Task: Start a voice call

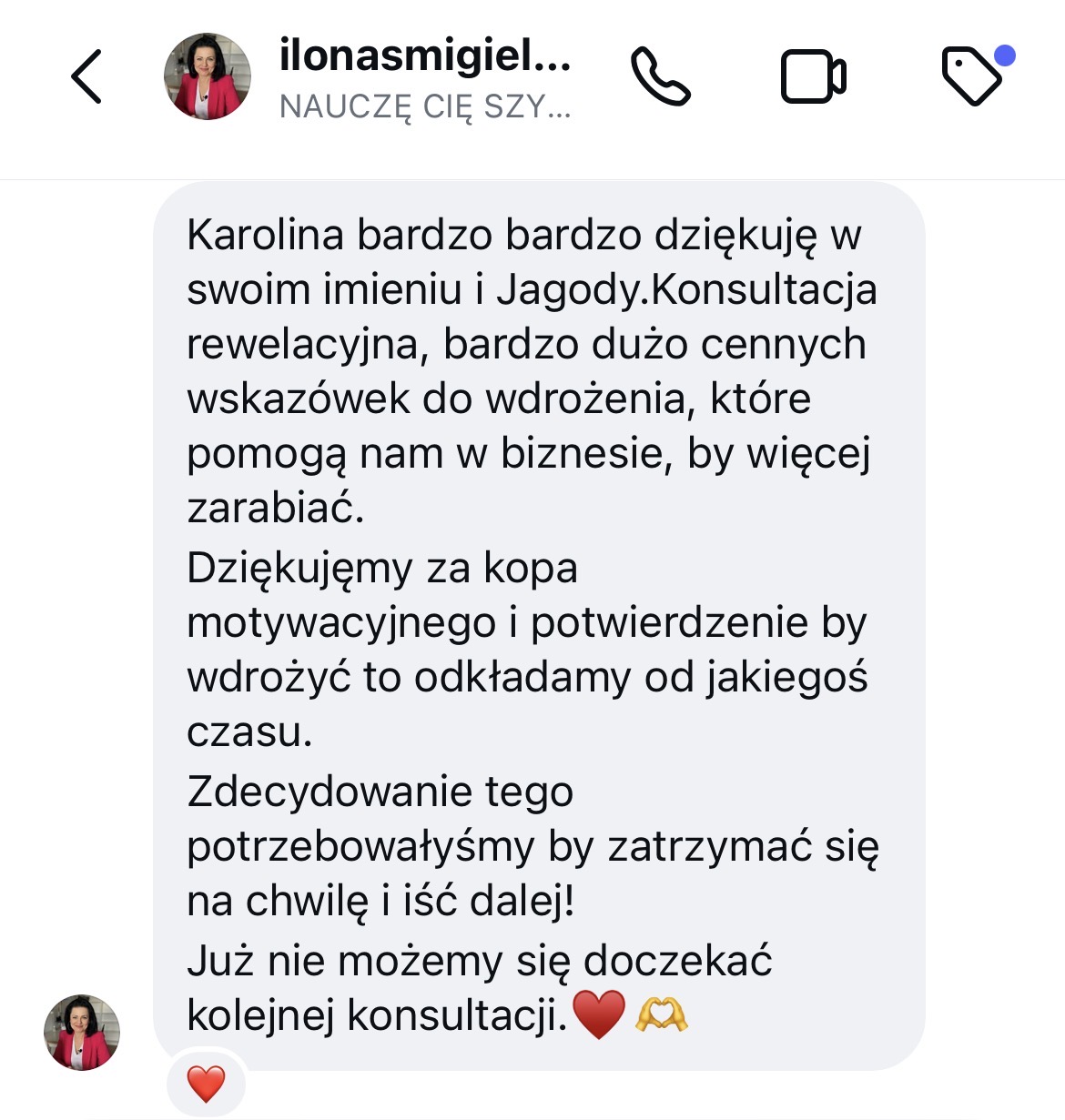Action: tap(660, 76)
